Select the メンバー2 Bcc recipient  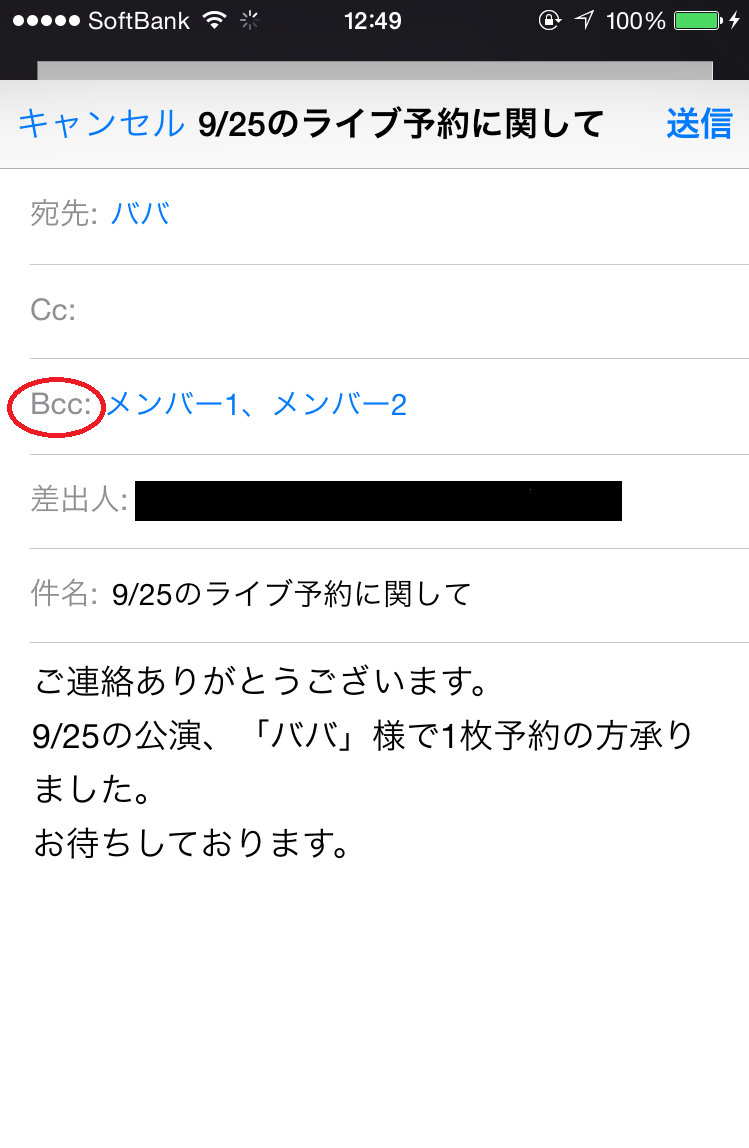340,405
